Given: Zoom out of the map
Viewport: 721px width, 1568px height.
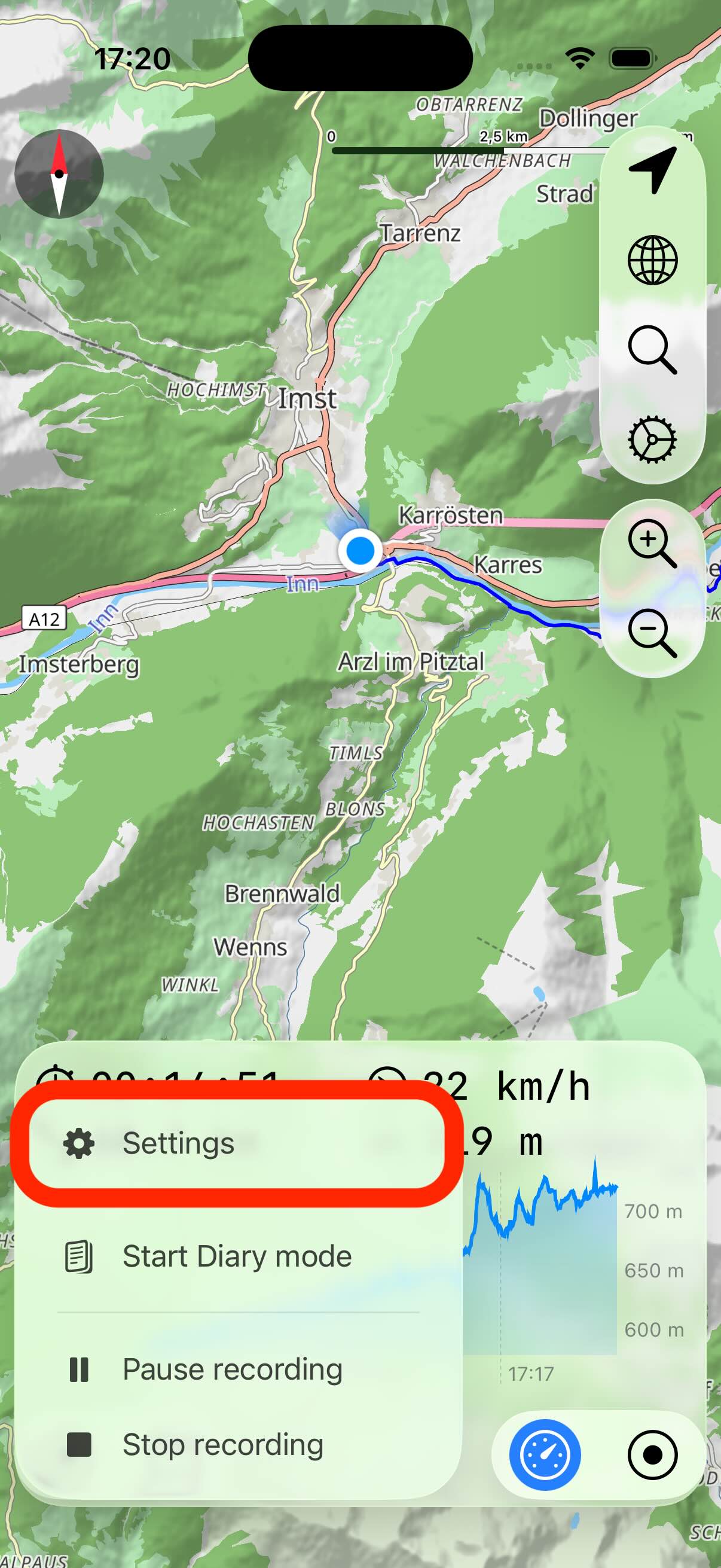Looking at the screenshot, I should (x=652, y=633).
